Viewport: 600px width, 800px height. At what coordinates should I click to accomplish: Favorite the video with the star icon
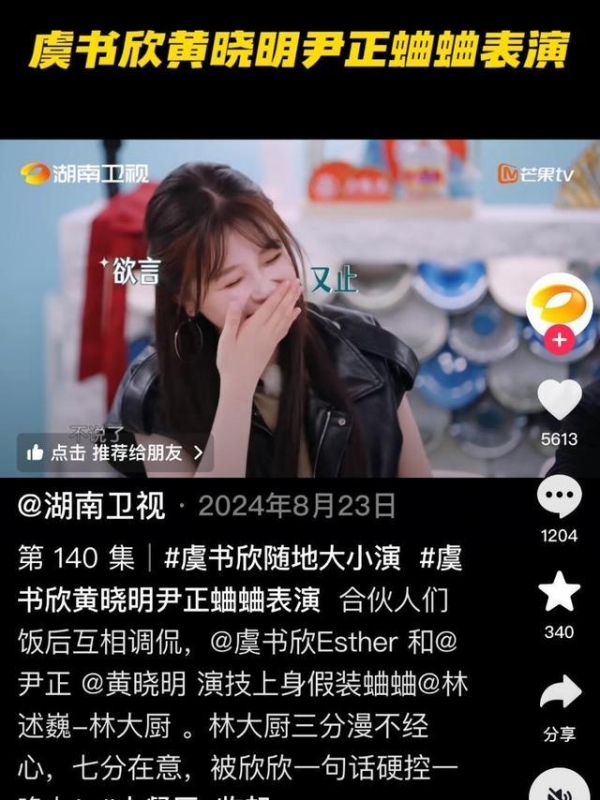tap(559, 594)
